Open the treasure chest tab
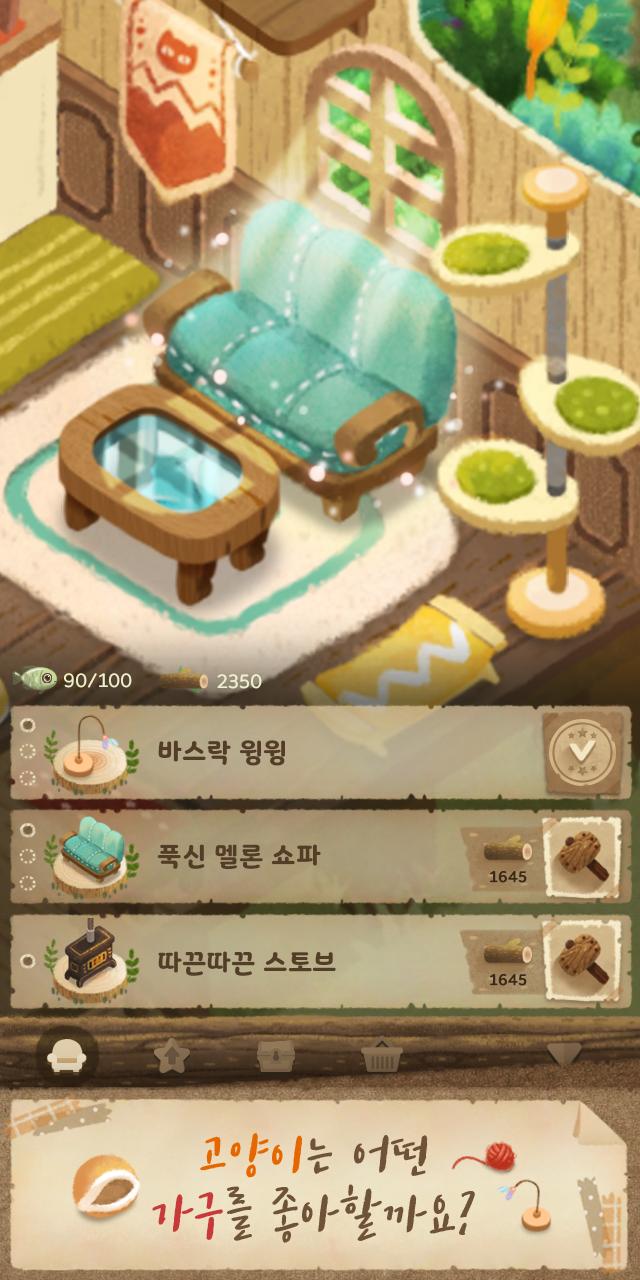 tap(274, 1056)
